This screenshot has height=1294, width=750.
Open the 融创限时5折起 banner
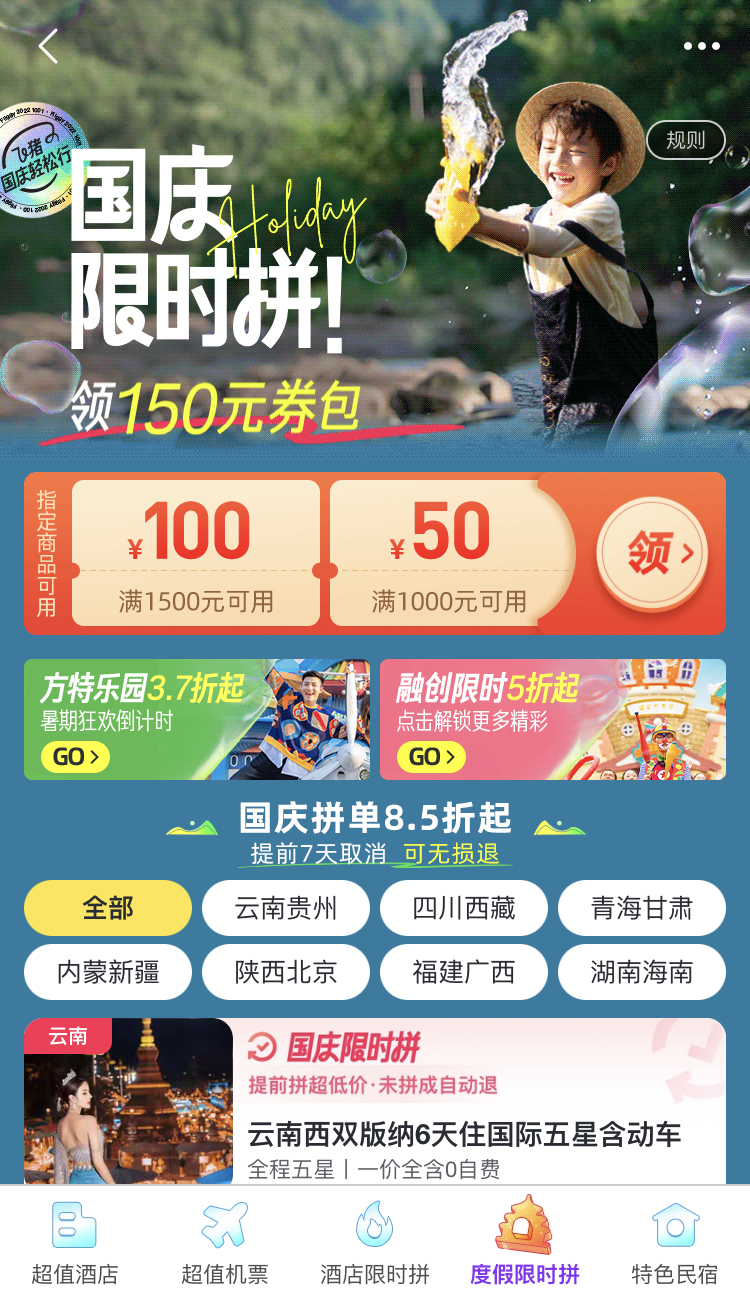point(552,719)
